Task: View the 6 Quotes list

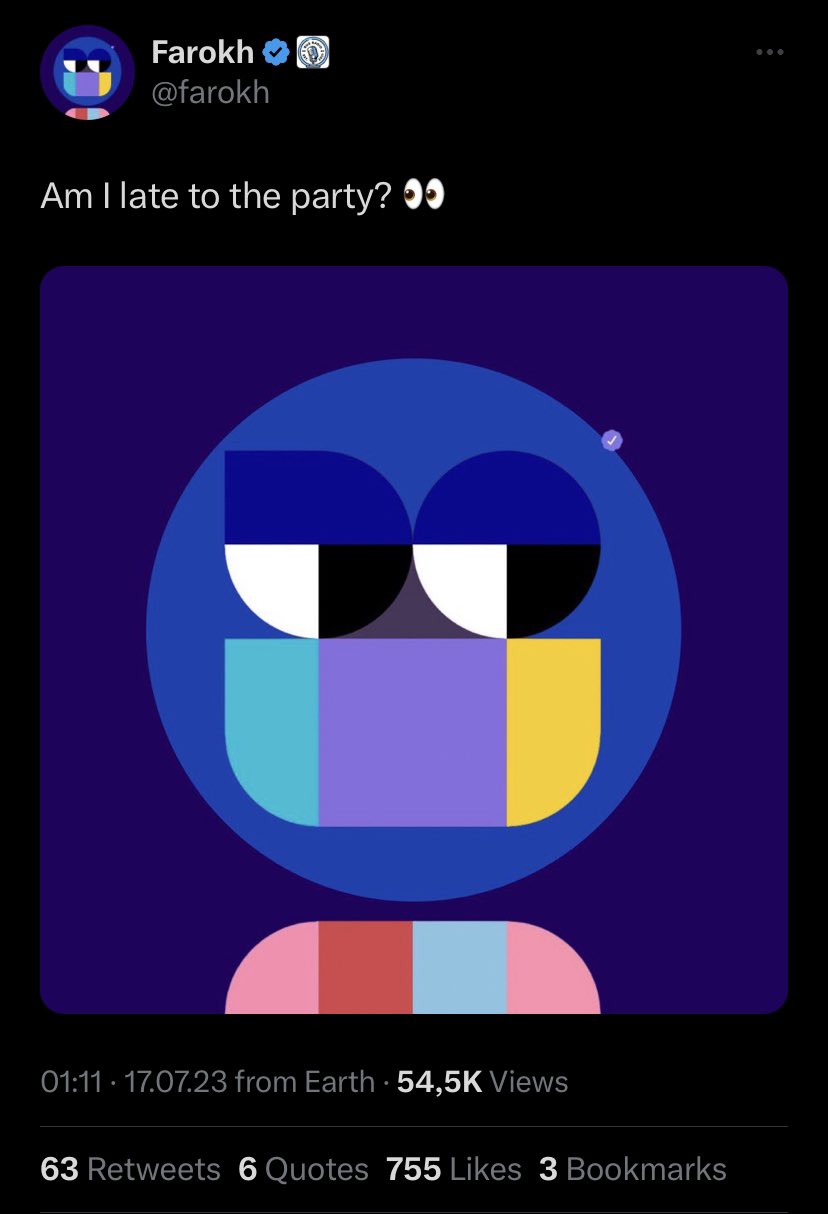Action: [303, 1169]
